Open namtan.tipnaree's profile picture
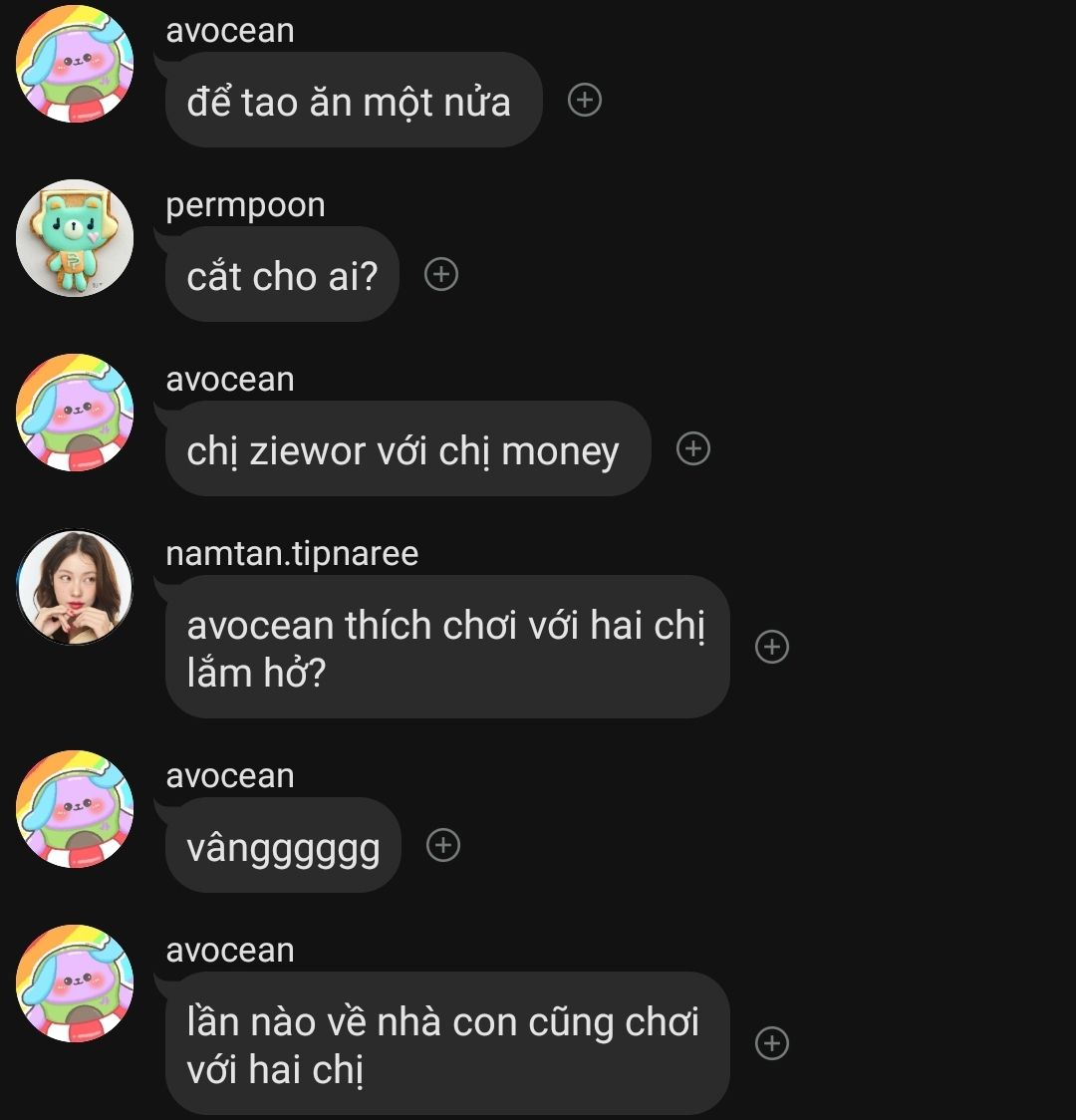This screenshot has width=1076, height=1120. point(75,587)
